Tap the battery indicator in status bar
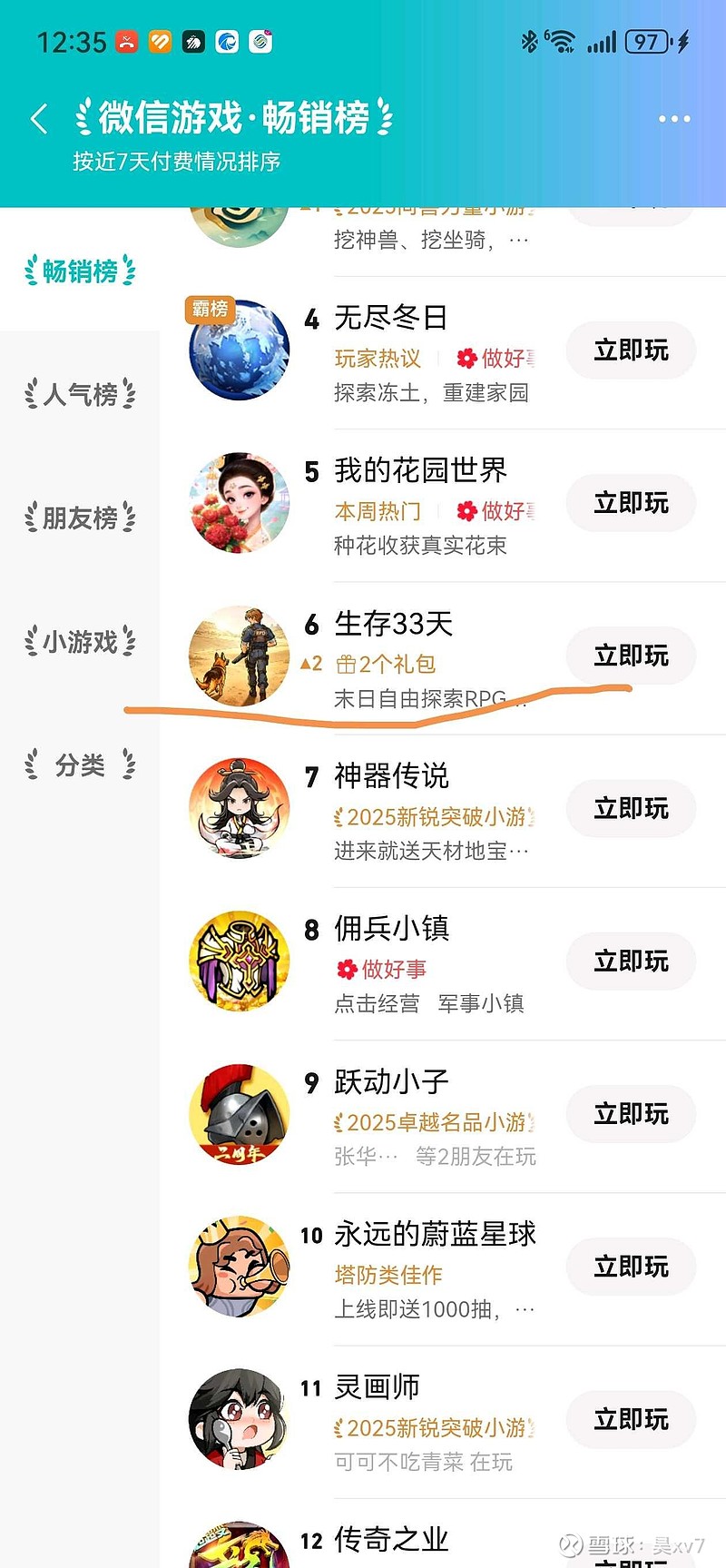The height and width of the screenshot is (1568, 726). point(644,41)
